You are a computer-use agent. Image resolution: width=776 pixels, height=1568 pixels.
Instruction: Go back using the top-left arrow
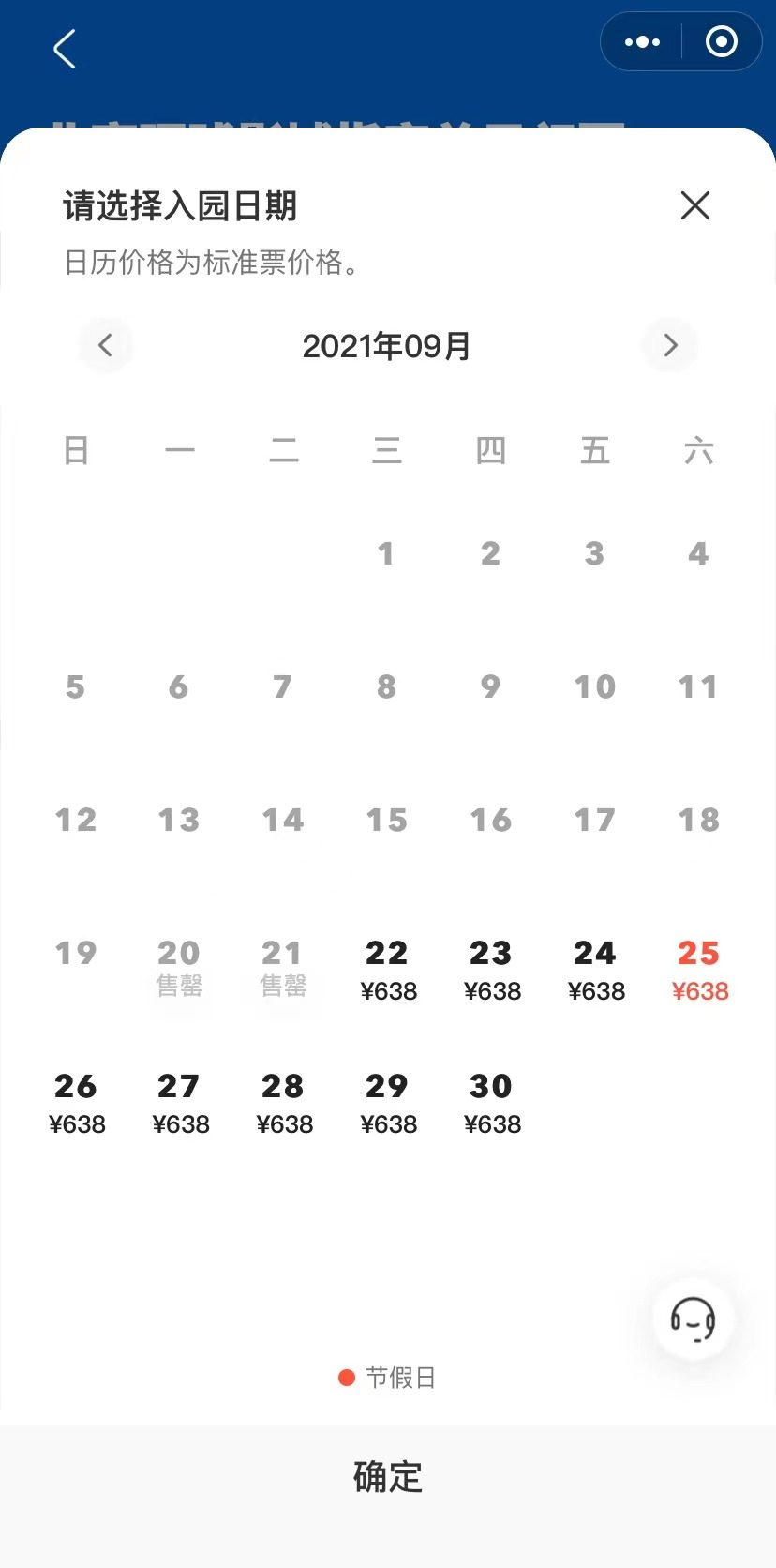(64, 49)
